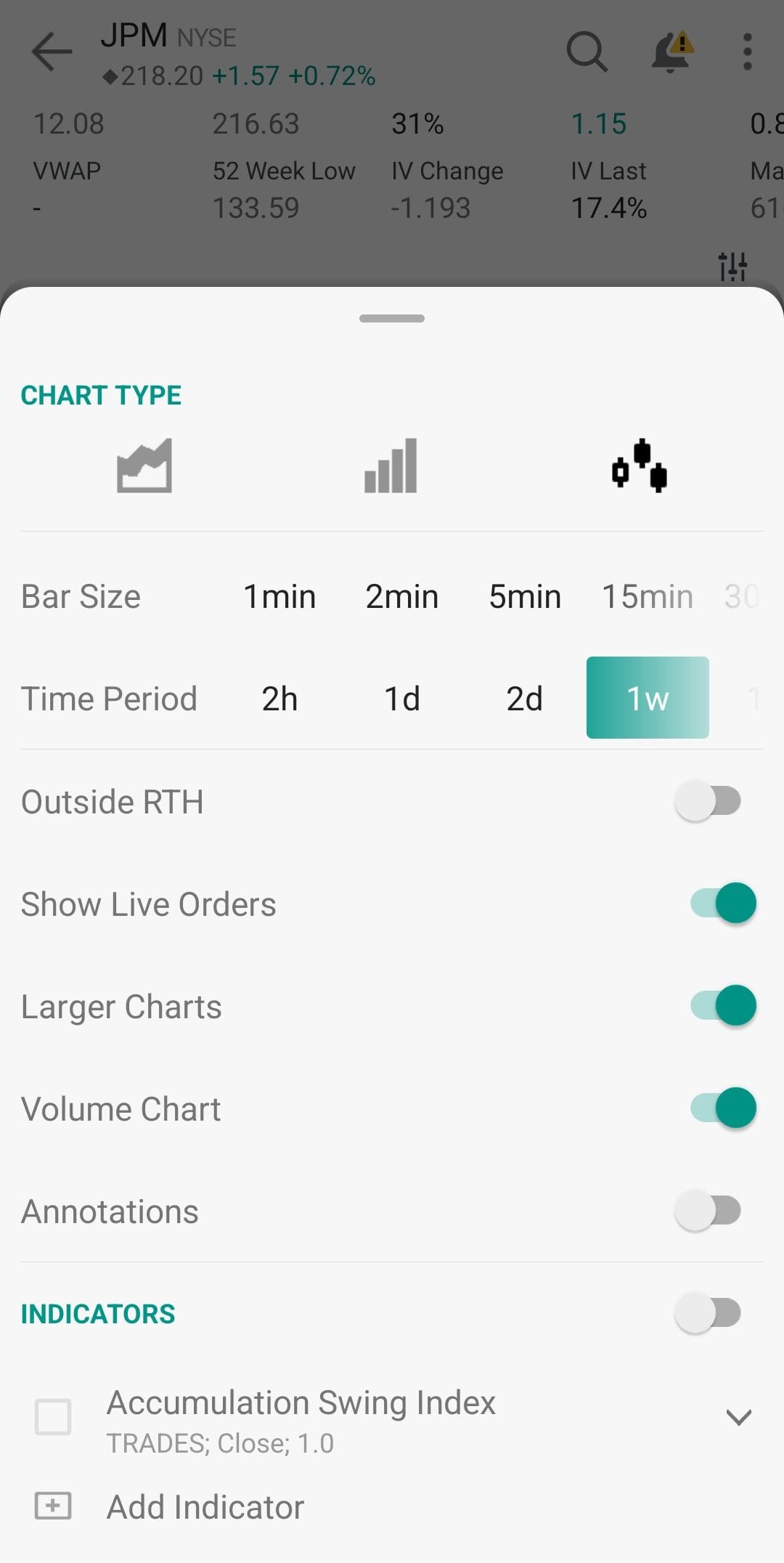This screenshot has width=784, height=1563.
Task: Choose the bar chart type
Action: click(391, 466)
